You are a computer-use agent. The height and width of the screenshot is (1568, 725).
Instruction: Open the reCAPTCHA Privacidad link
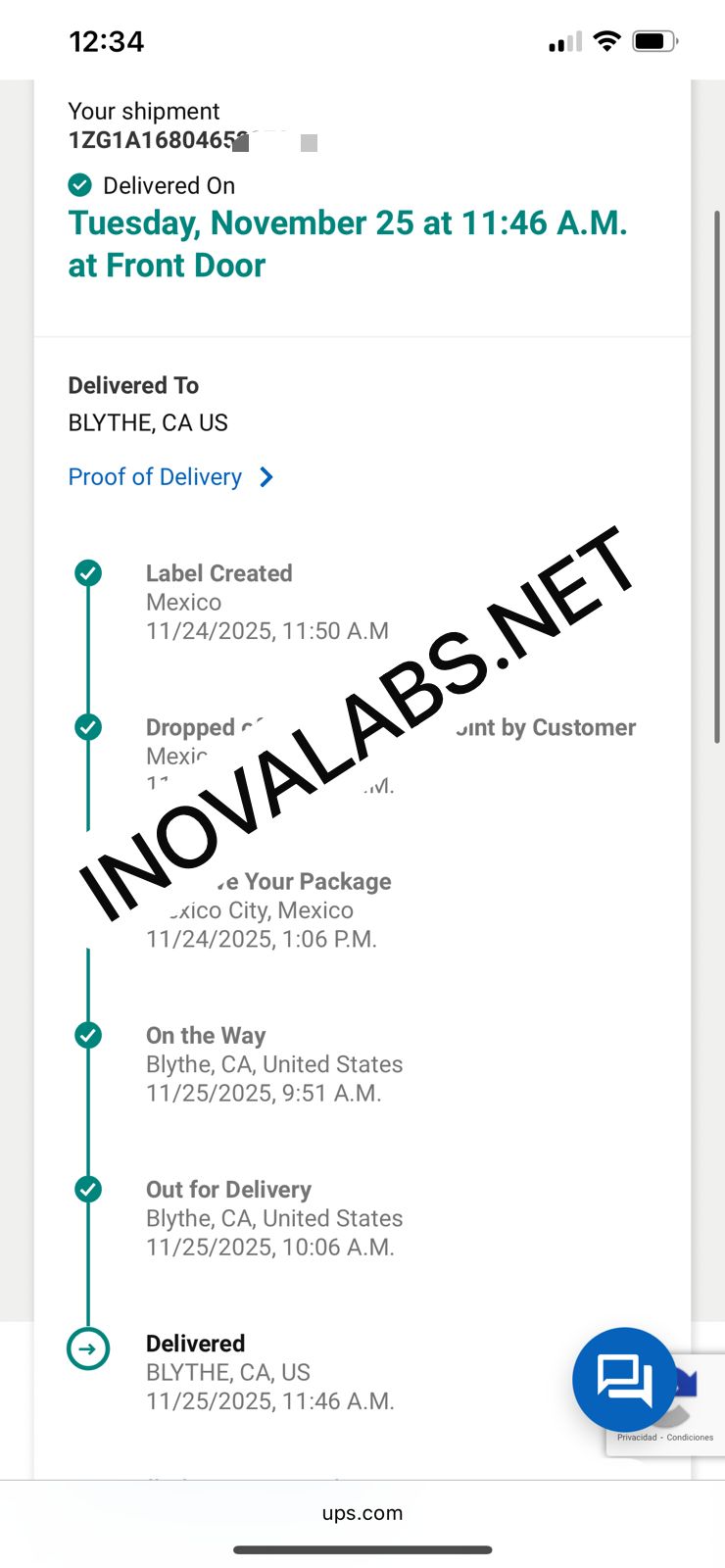637,1438
